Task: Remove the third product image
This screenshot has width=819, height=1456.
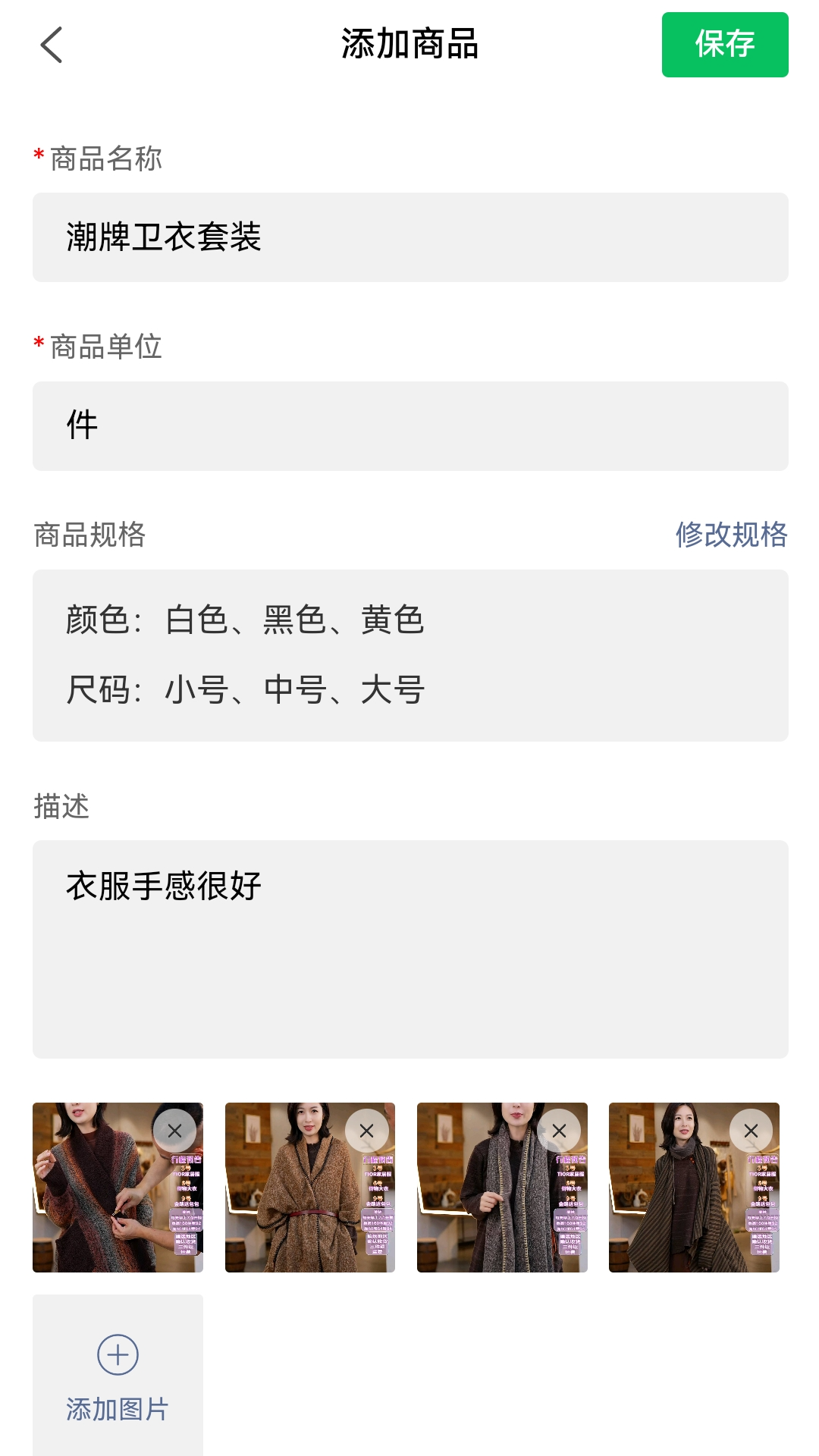Action: pyautogui.click(x=559, y=1130)
